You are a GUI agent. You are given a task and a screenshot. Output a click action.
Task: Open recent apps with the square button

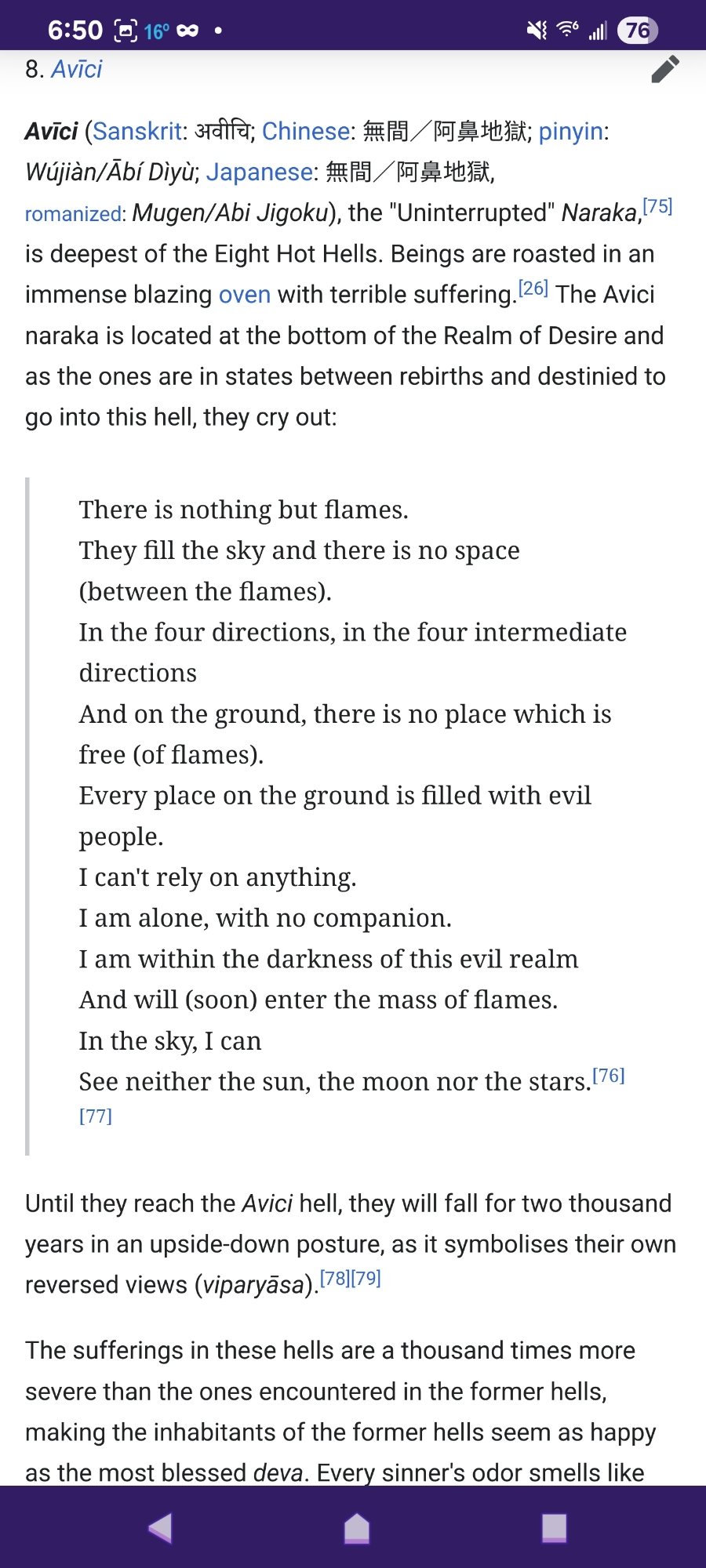(554, 1527)
